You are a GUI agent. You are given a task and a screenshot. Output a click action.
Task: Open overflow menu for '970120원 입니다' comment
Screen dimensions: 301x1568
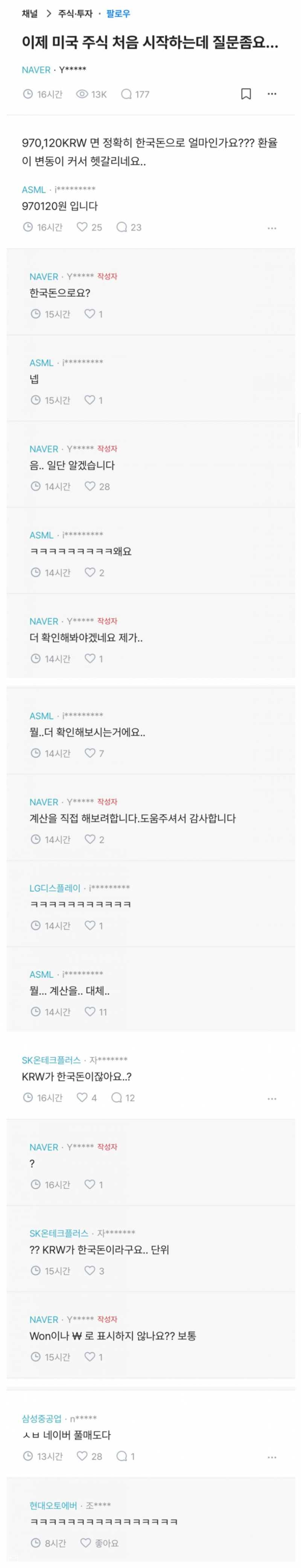tap(272, 228)
